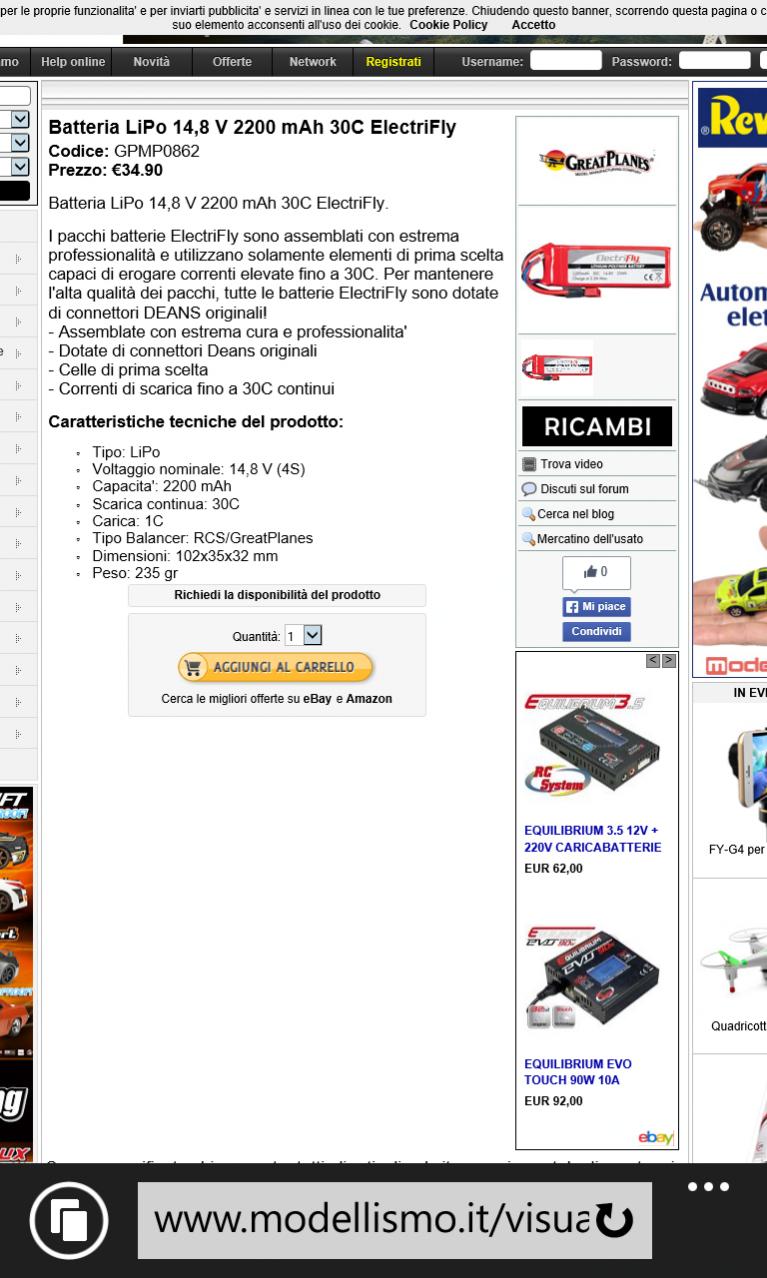Go to the Novità section
The width and height of the screenshot is (767, 1278).
pos(152,62)
